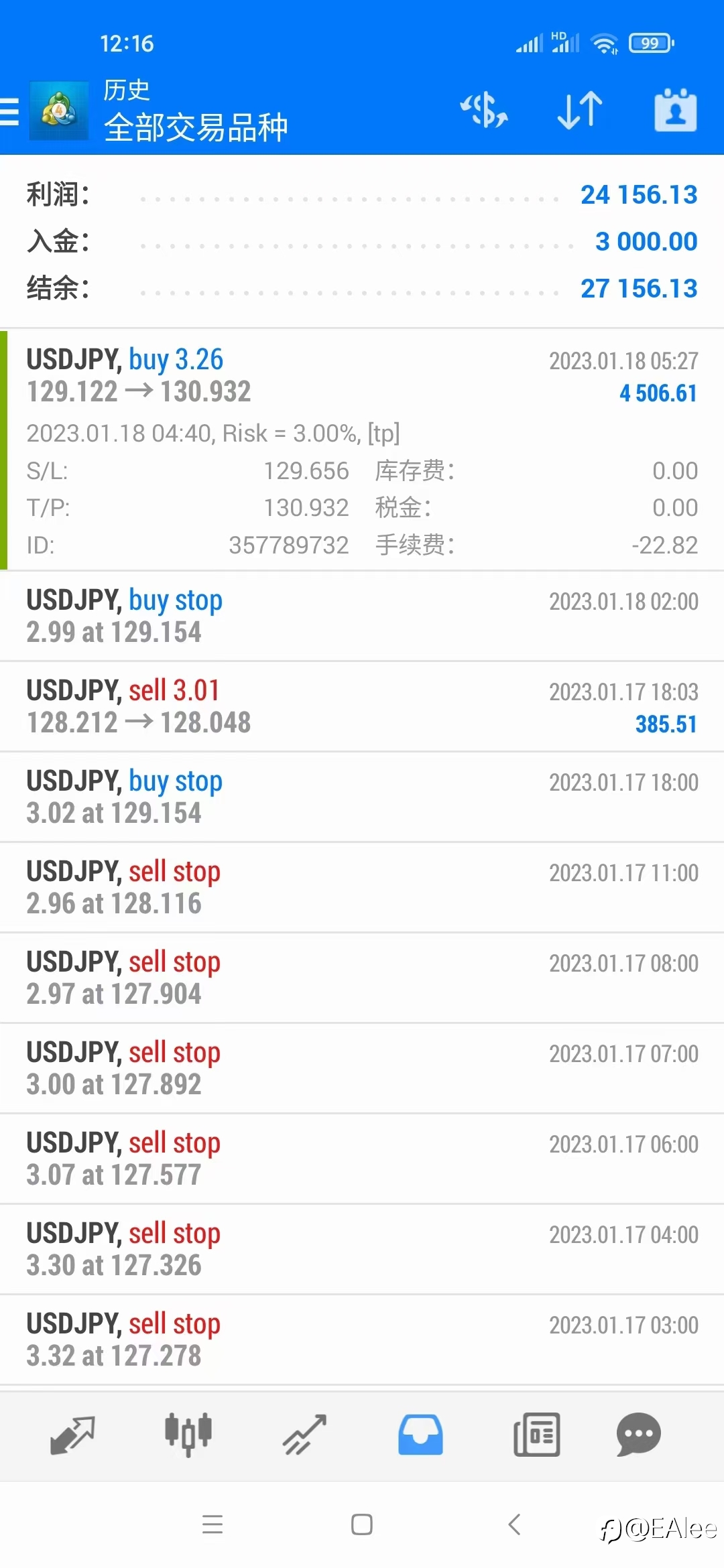Expand the buy stop 3.02 at 129.154 order
The height and width of the screenshot is (1568, 724).
point(362,797)
